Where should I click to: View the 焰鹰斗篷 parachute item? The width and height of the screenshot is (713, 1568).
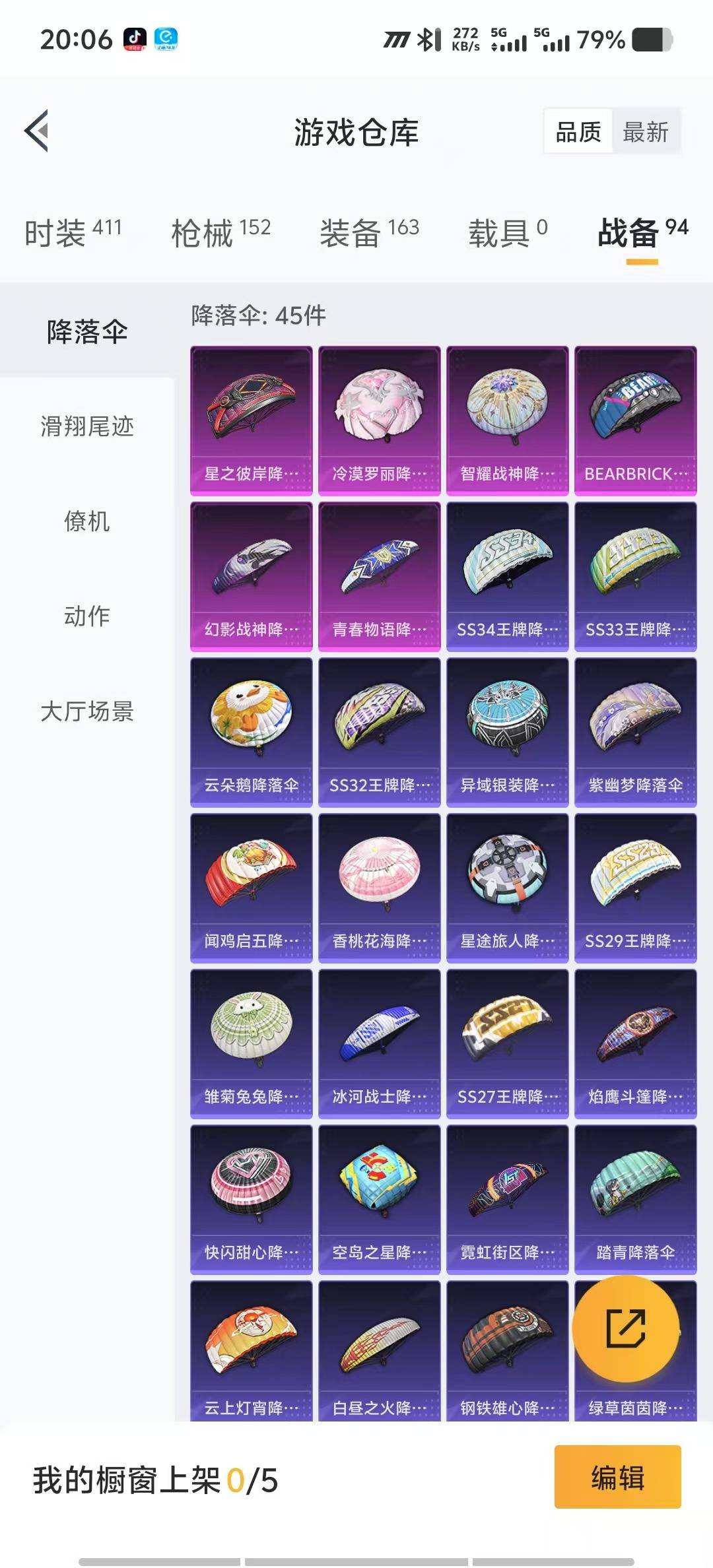pos(635,1043)
